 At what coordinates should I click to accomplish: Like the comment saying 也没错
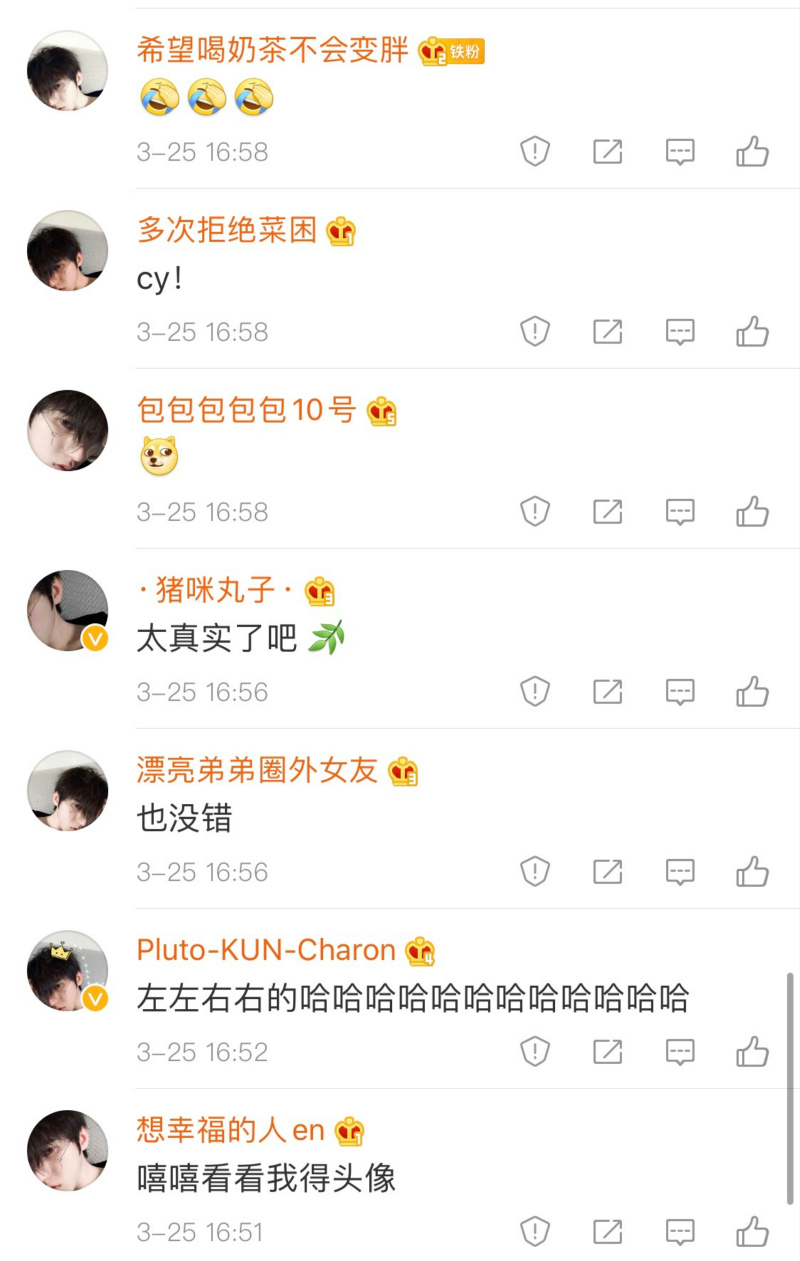[752, 872]
